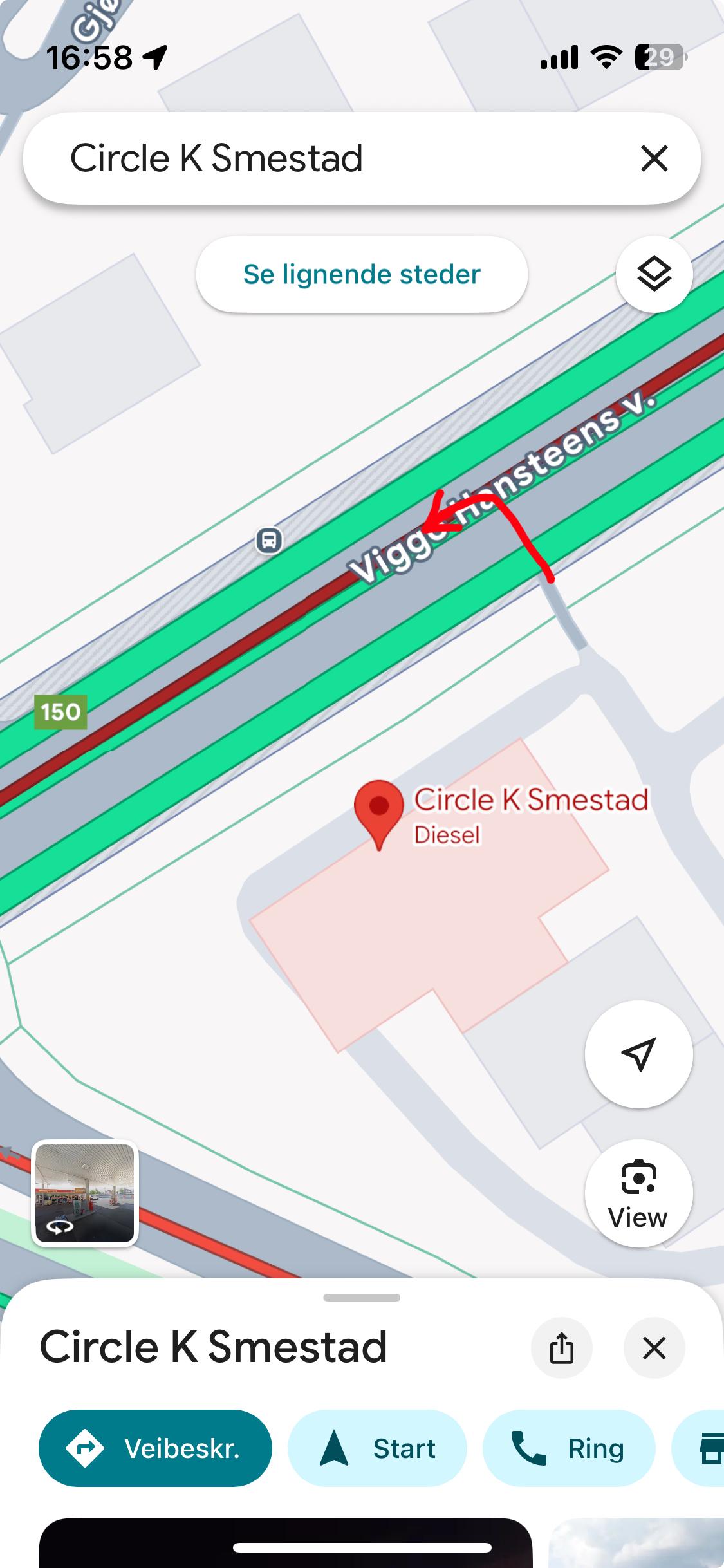Expand the place sheet handle
The height and width of the screenshot is (1568, 724).
coord(362,1298)
